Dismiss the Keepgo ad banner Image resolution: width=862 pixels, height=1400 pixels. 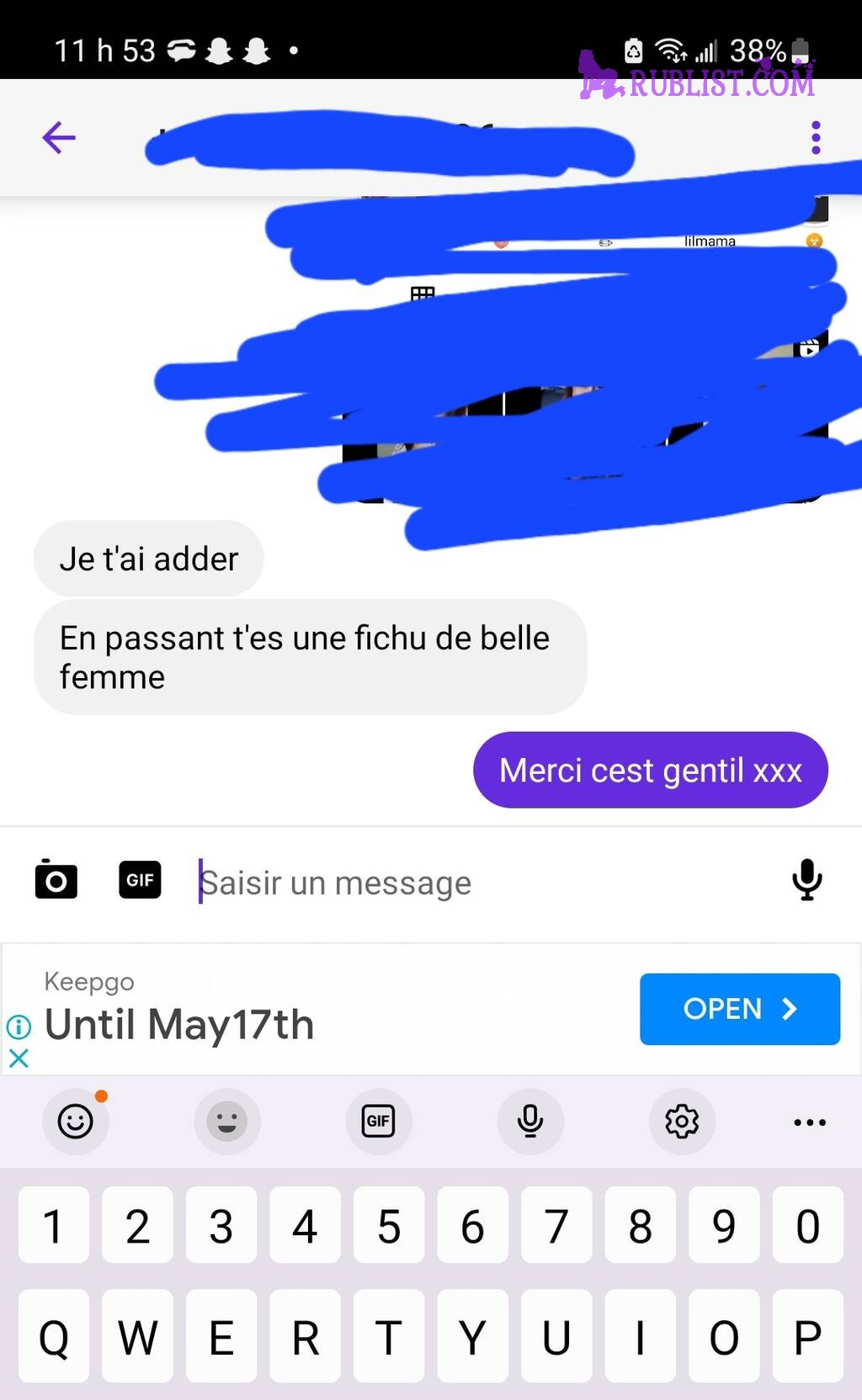(19, 1058)
